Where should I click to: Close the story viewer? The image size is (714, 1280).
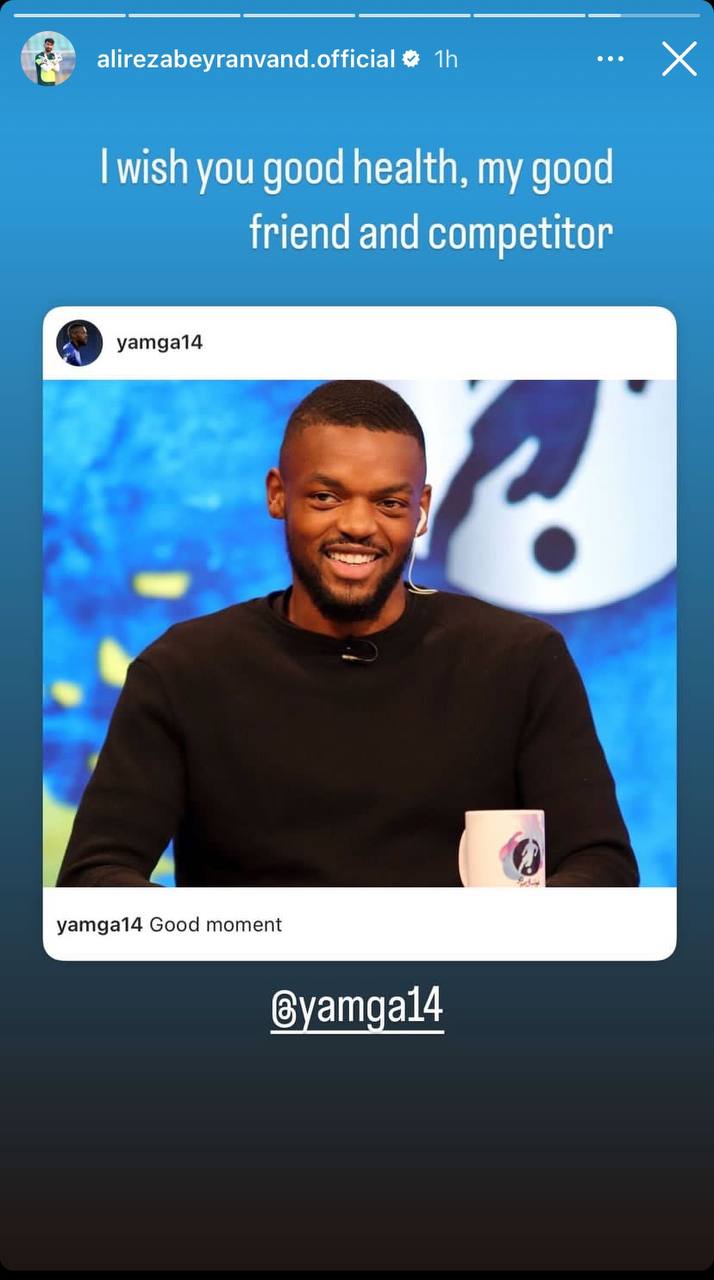point(679,59)
